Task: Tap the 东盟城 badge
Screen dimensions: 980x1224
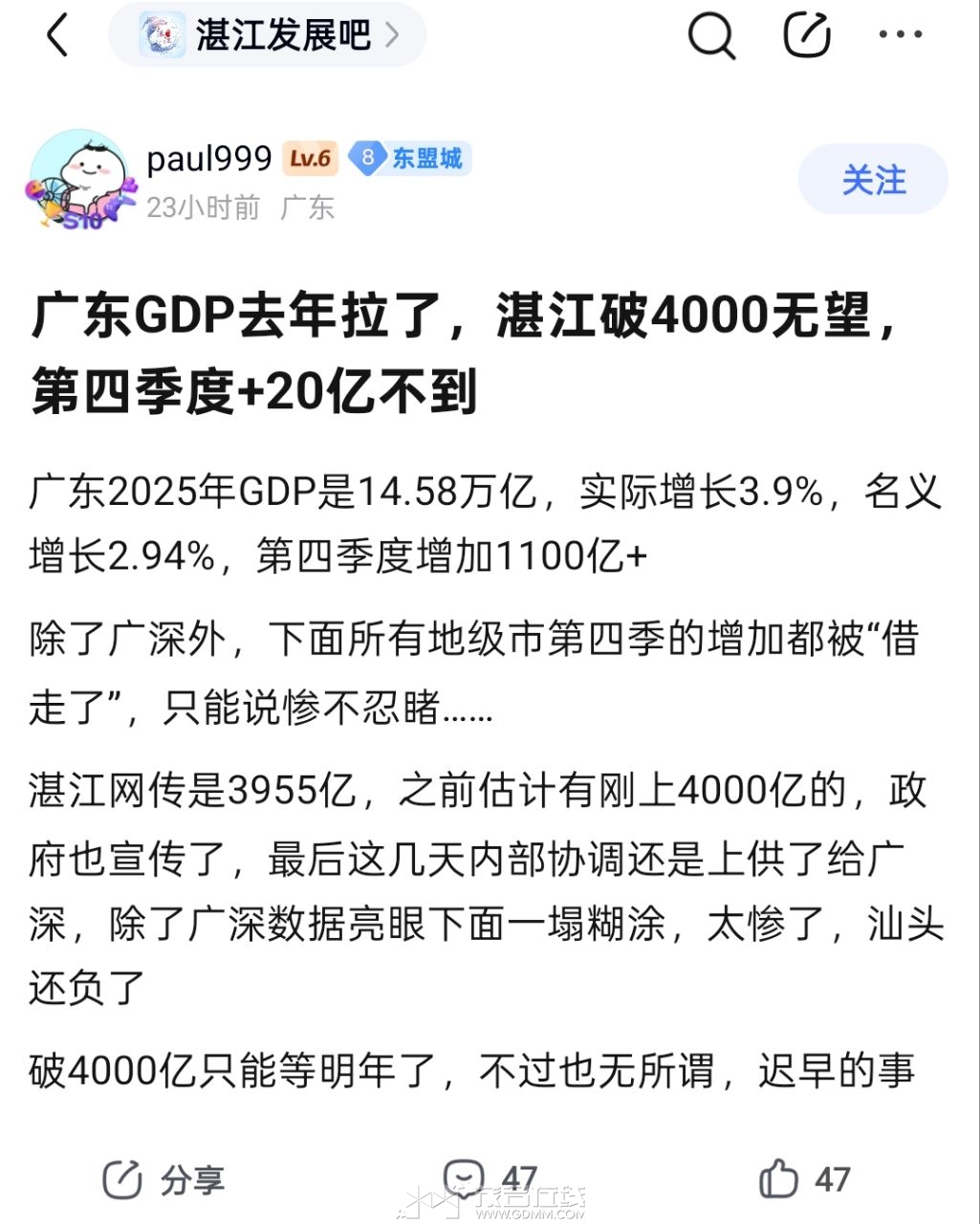Action: click(409, 158)
